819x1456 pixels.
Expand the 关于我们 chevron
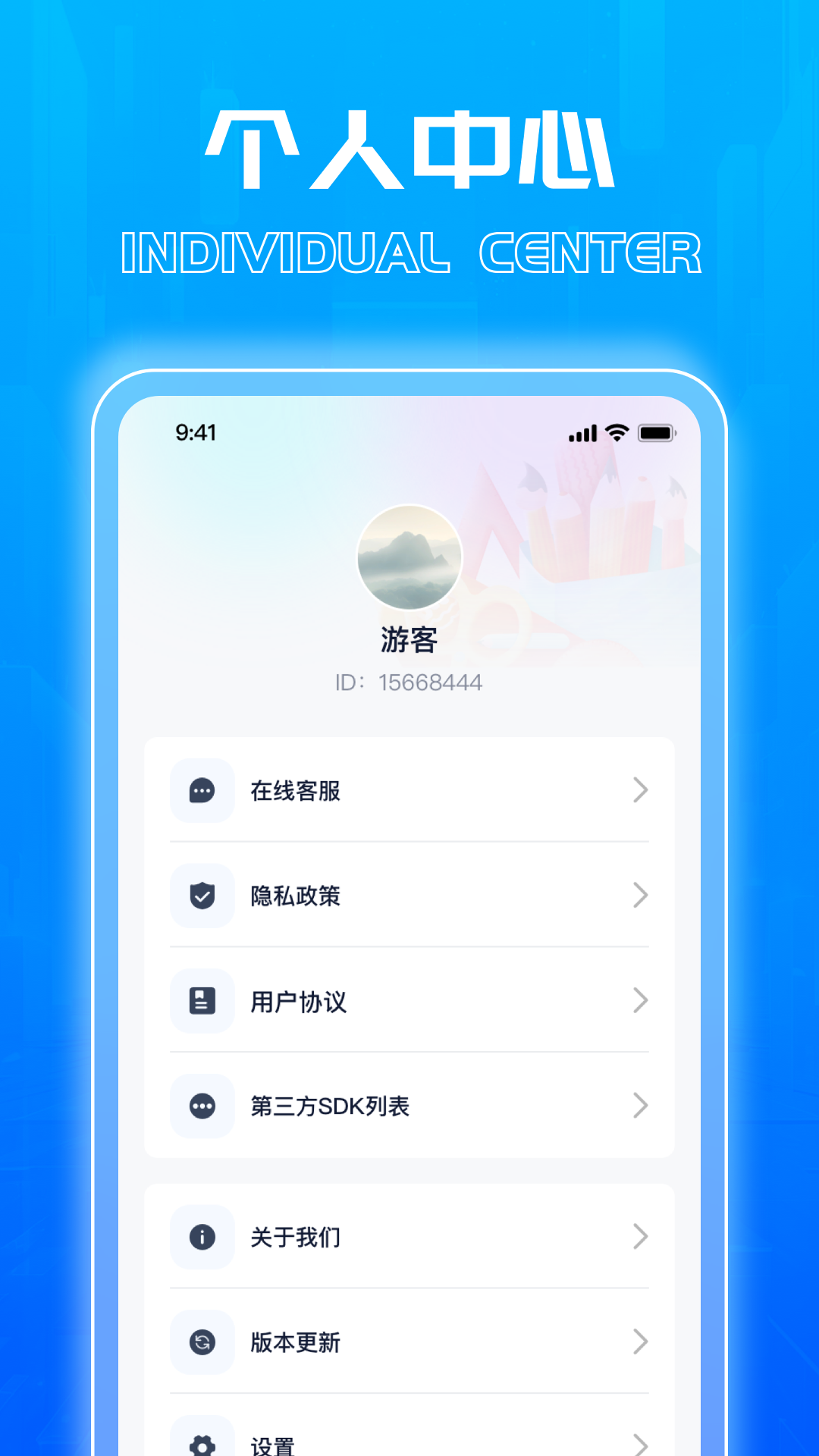641,1237
